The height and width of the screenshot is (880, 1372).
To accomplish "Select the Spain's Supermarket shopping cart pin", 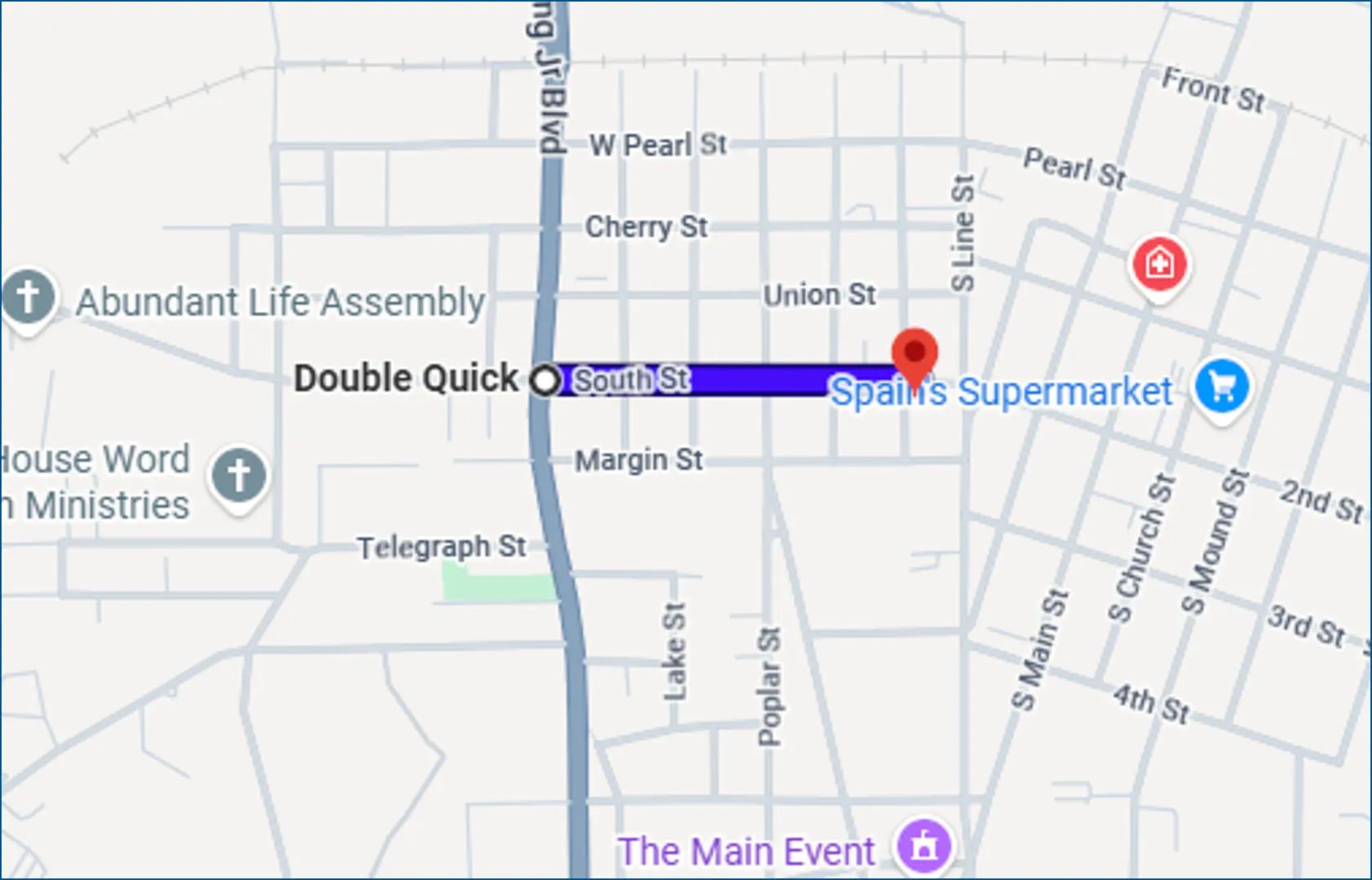I will (1221, 389).
